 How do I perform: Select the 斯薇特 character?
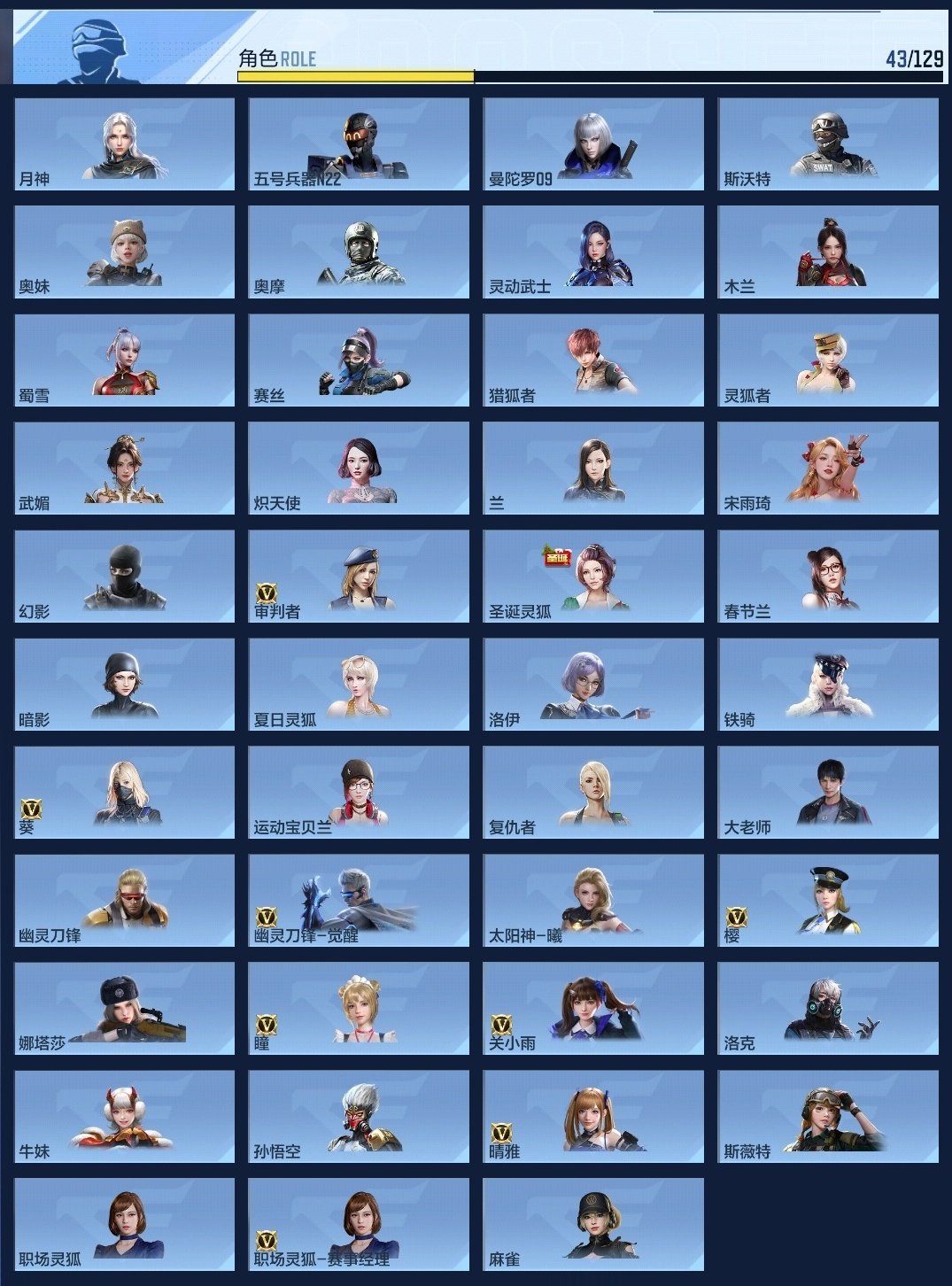pos(828,1116)
